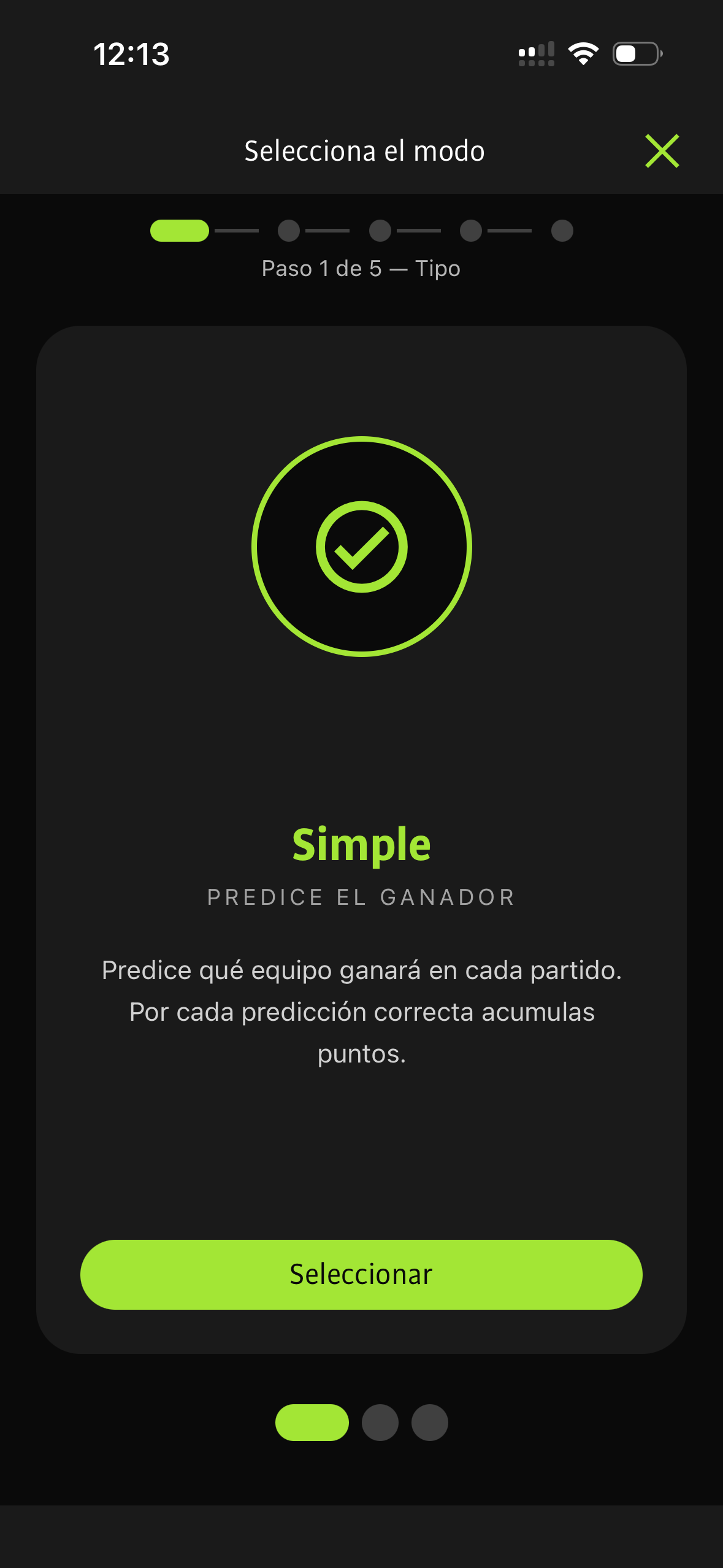The width and height of the screenshot is (723, 1568).
Task: Tap the green progress segment of step one
Action: 179,231
